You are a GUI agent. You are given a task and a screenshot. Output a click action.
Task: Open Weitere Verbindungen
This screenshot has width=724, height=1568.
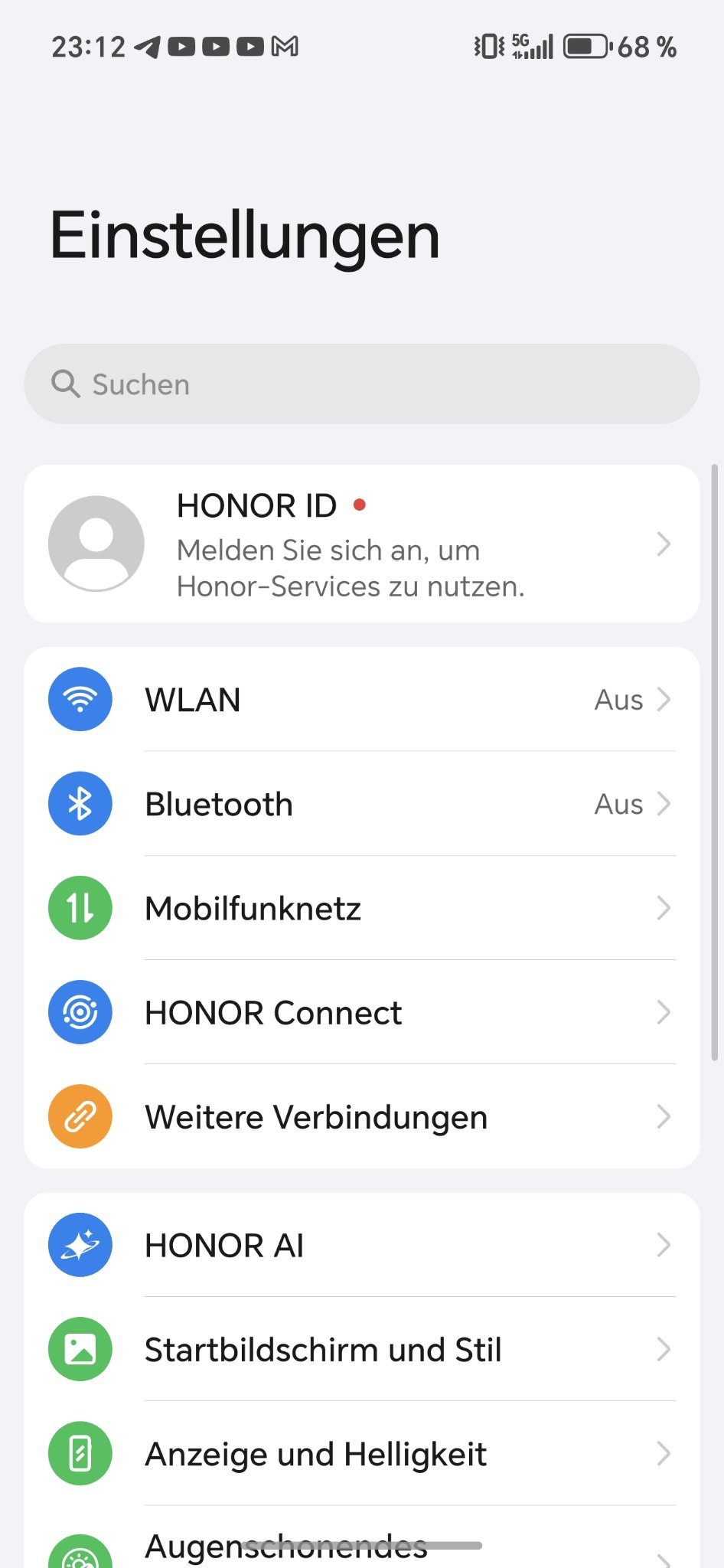[x=362, y=1116]
